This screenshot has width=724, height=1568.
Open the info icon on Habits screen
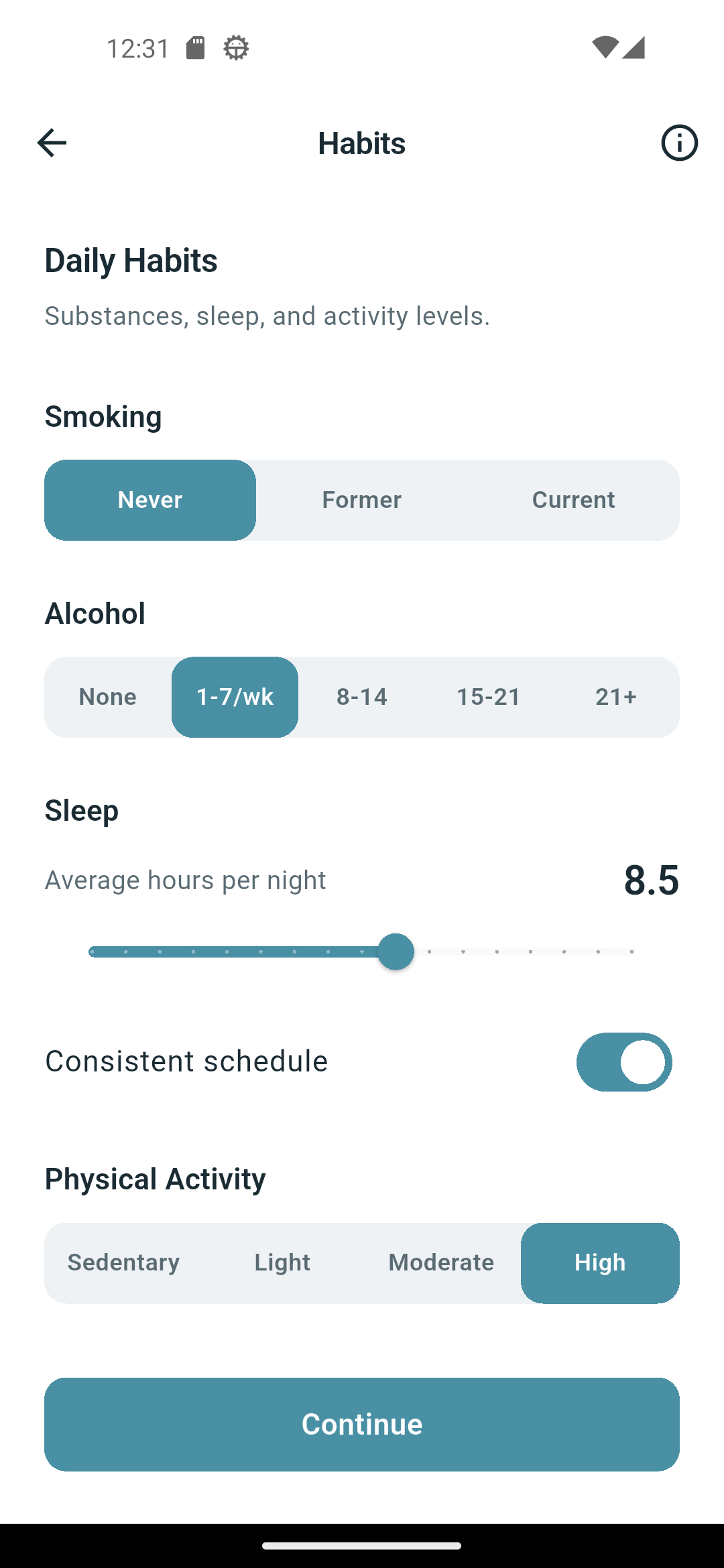point(678,142)
